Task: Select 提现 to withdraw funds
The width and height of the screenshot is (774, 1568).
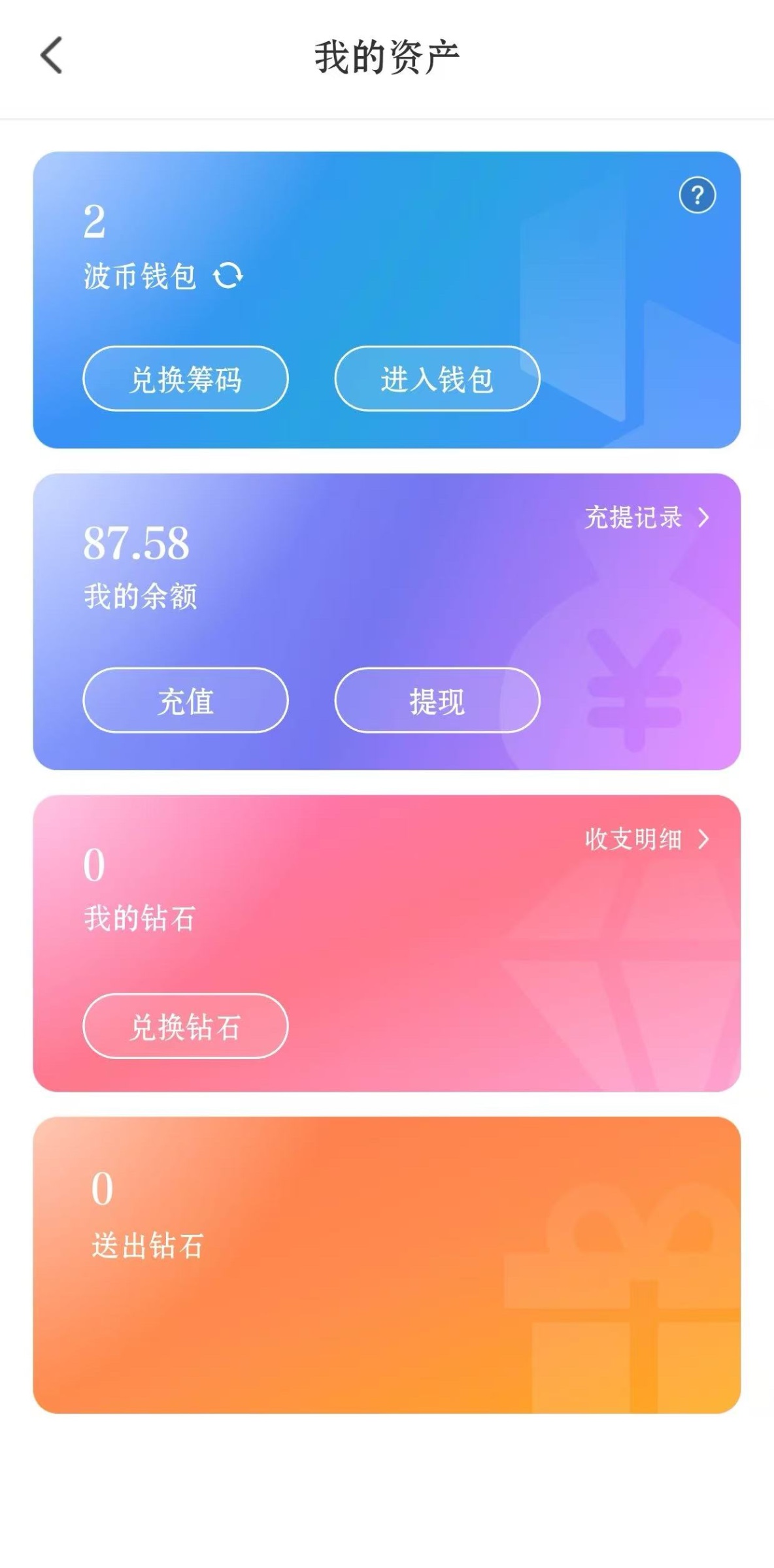Action: pyautogui.click(x=437, y=700)
